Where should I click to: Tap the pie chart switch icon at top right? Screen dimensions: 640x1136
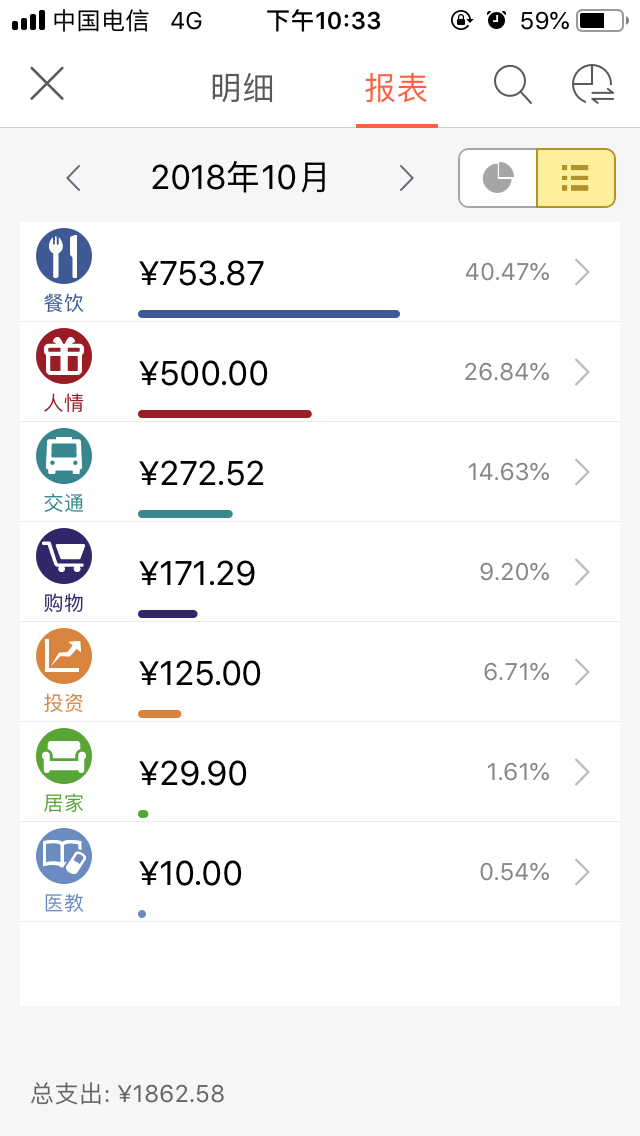(593, 85)
